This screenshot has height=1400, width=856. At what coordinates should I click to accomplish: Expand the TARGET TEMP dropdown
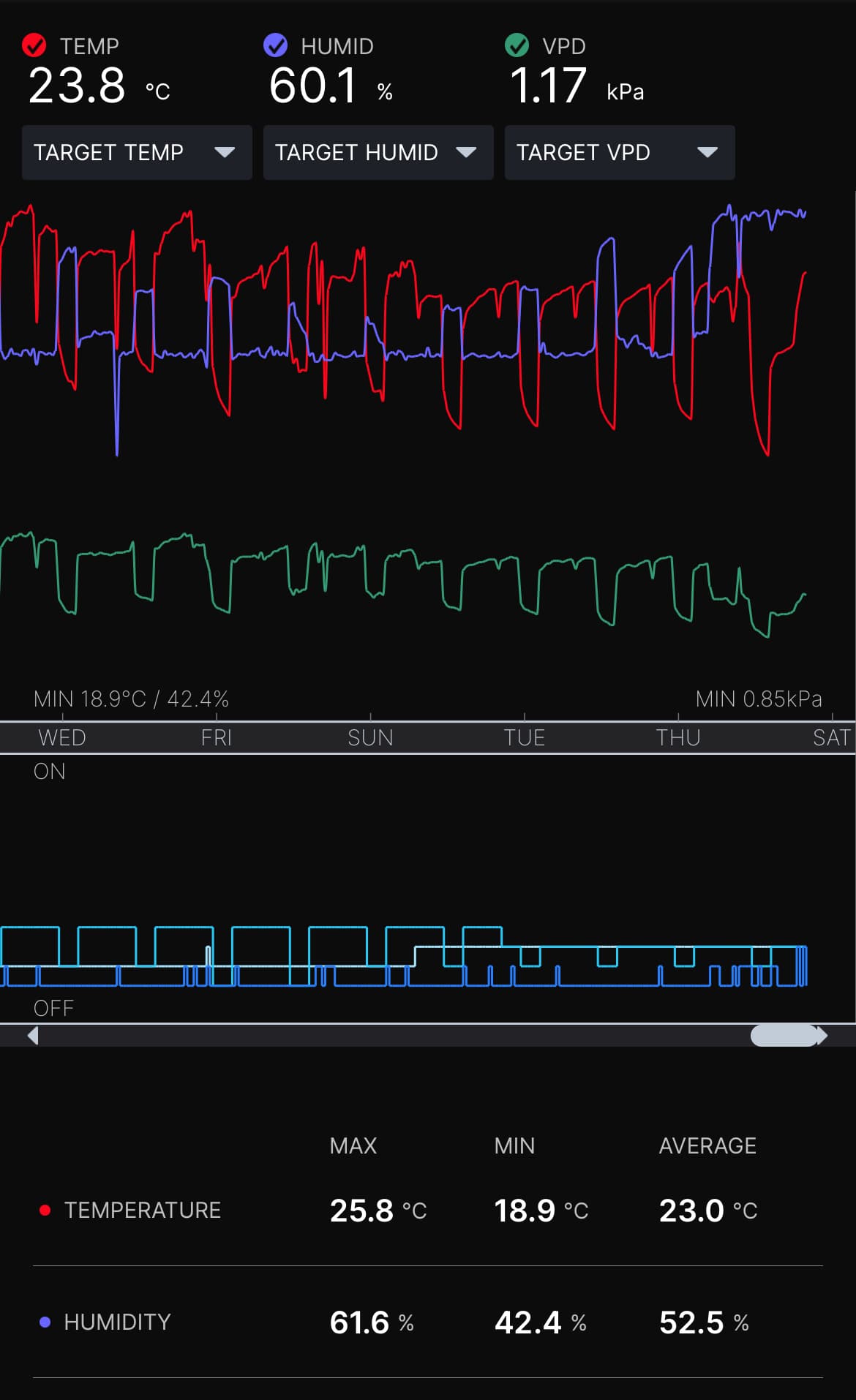[137, 152]
